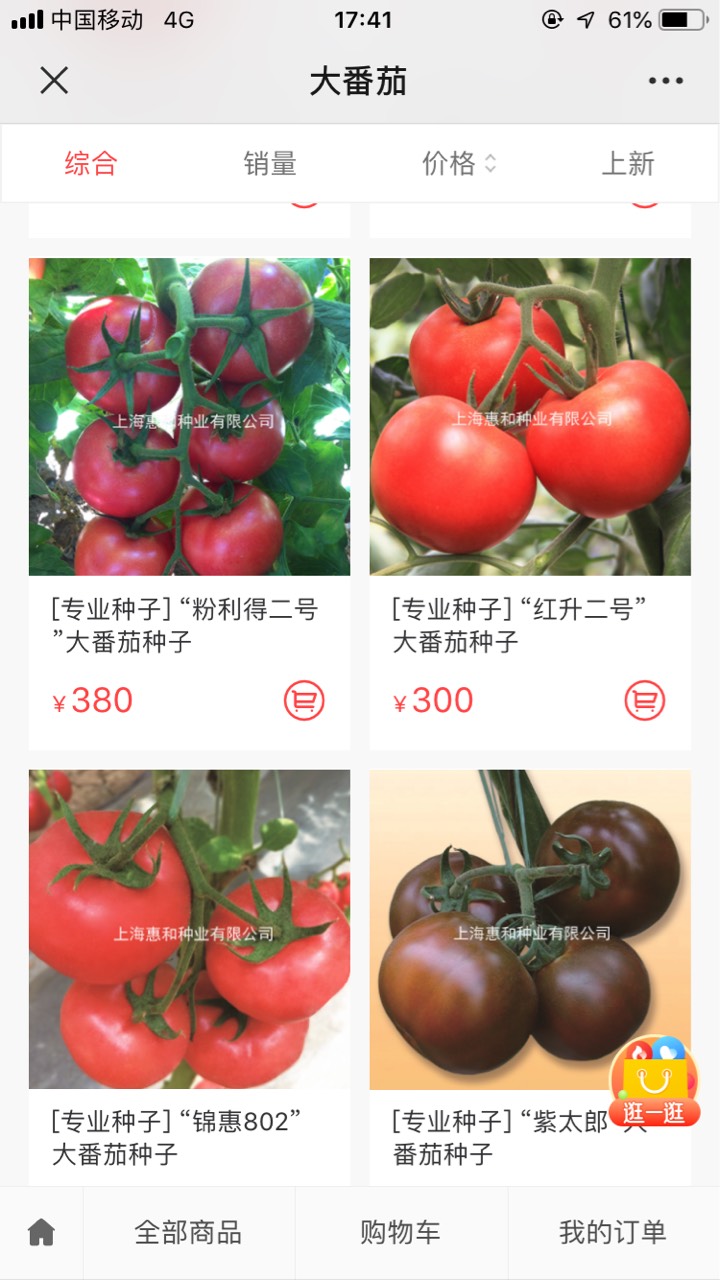Add 粉利得二号 seeds to cart
Image resolution: width=720 pixels, height=1280 pixels.
(304, 700)
